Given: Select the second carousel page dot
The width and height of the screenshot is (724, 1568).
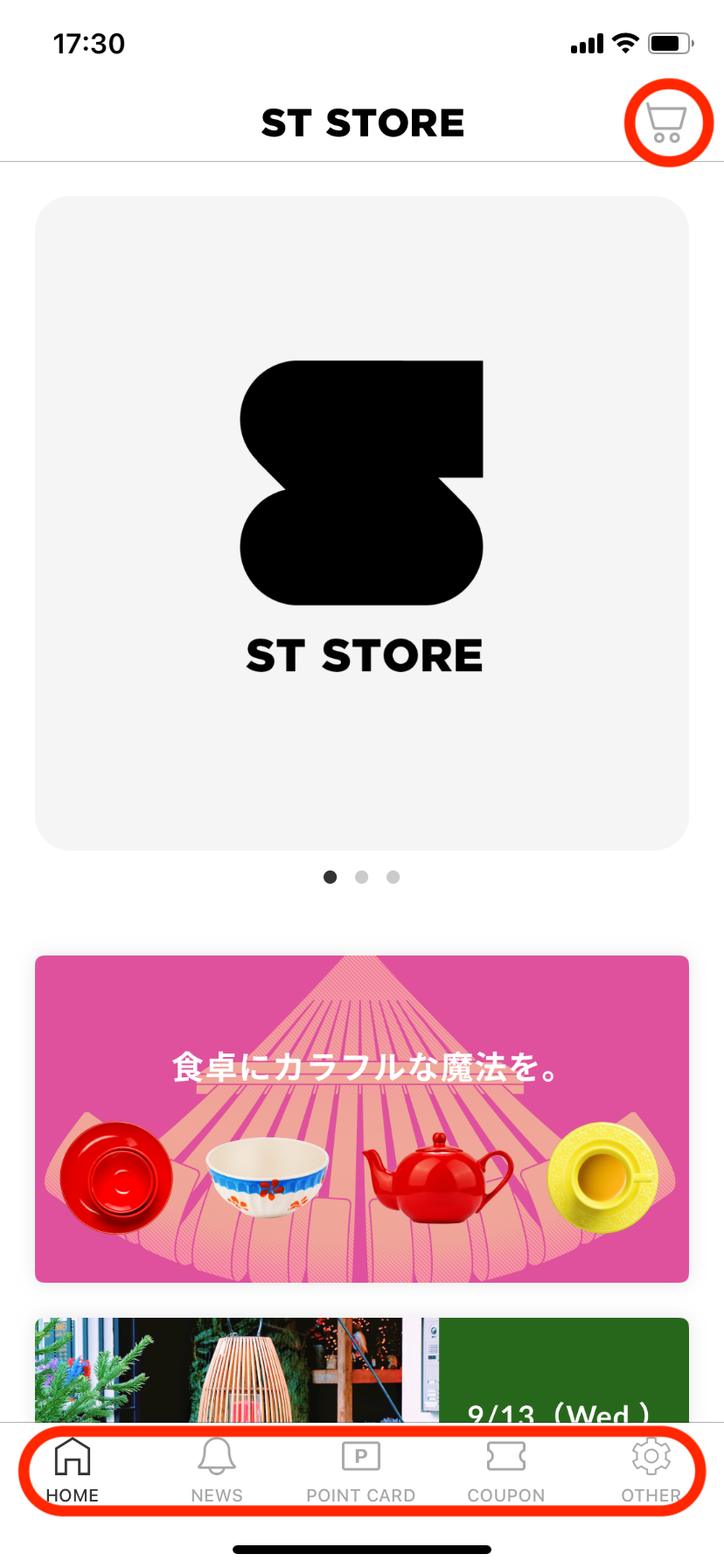Looking at the screenshot, I should pos(362,877).
